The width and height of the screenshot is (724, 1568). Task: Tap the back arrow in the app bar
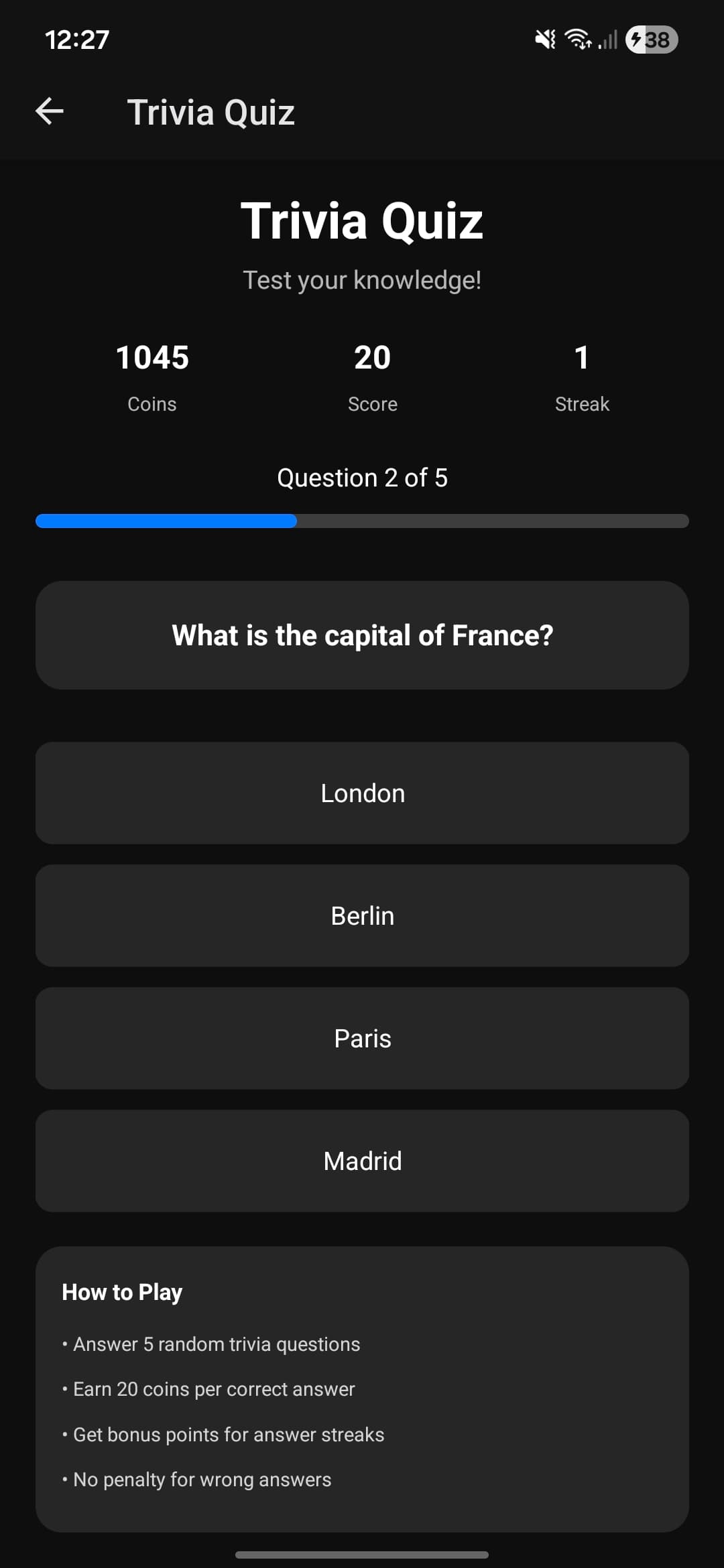pyautogui.click(x=50, y=111)
